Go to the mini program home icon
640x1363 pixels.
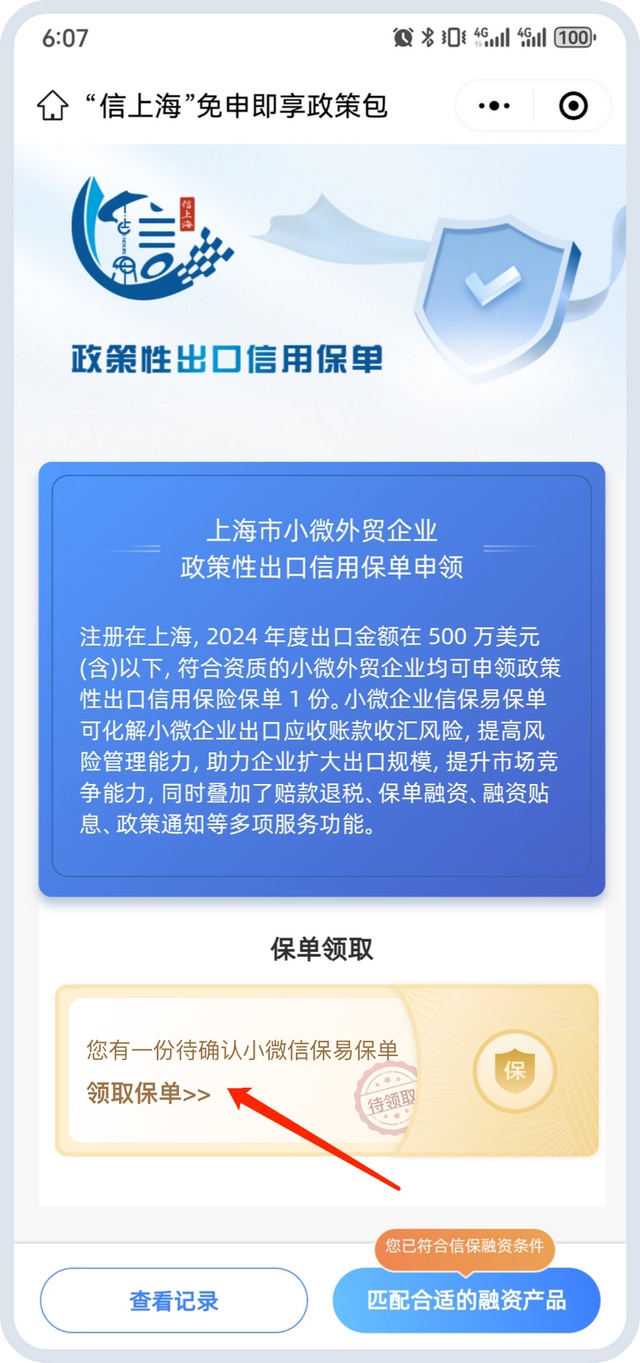coord(53,105)
